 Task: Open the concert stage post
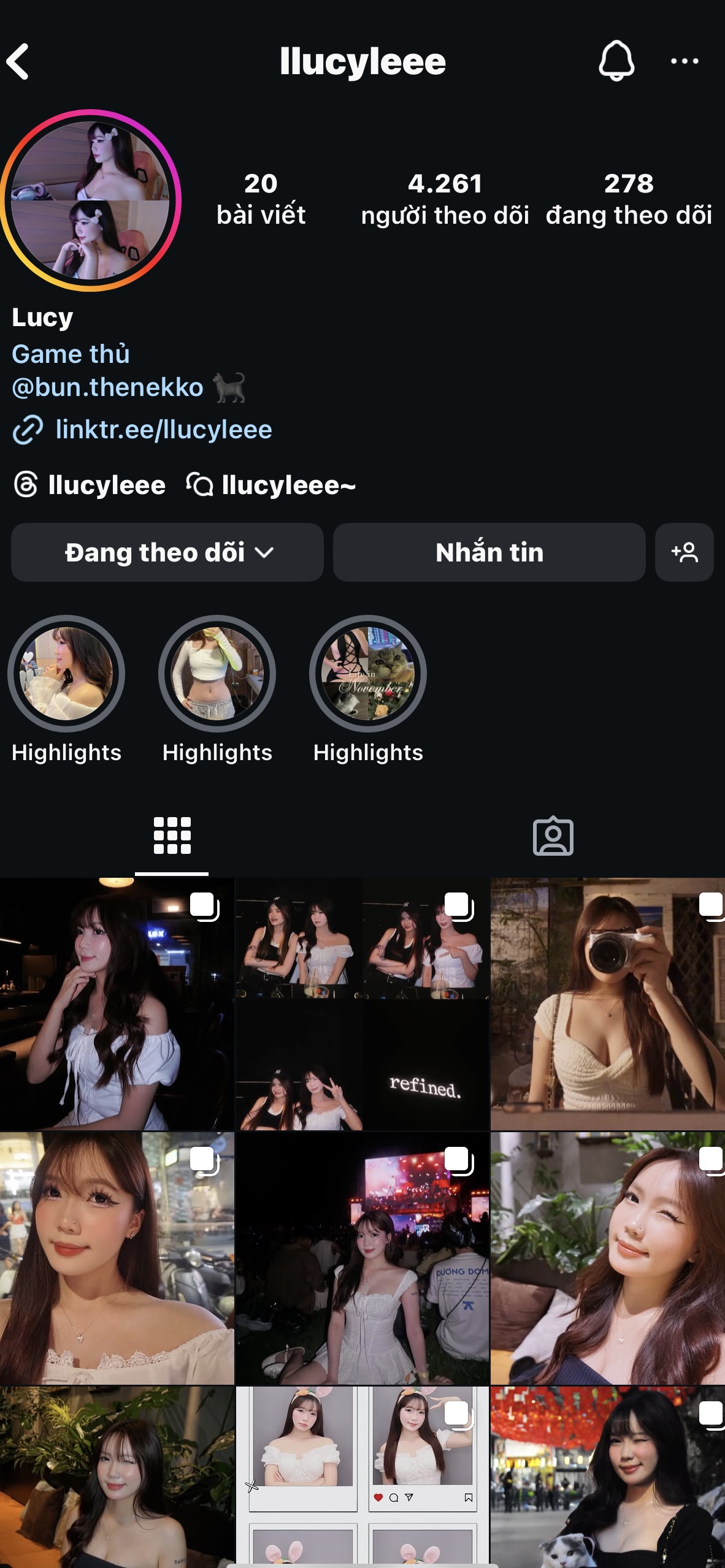point(362,1258)
